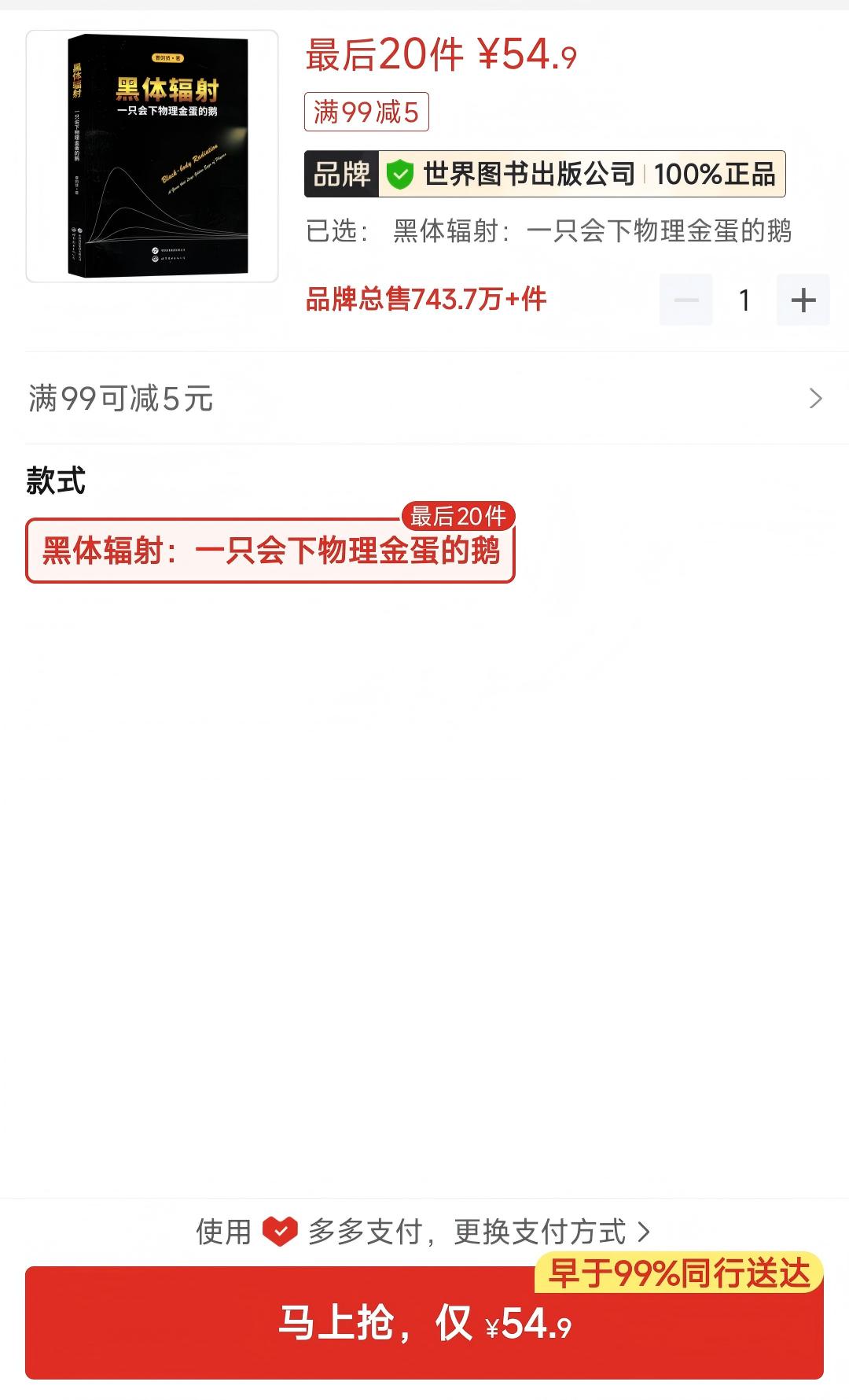
Task: Select style 黑体辐射：一只会下物理金蛋的鹅
Action: [270, 551]
